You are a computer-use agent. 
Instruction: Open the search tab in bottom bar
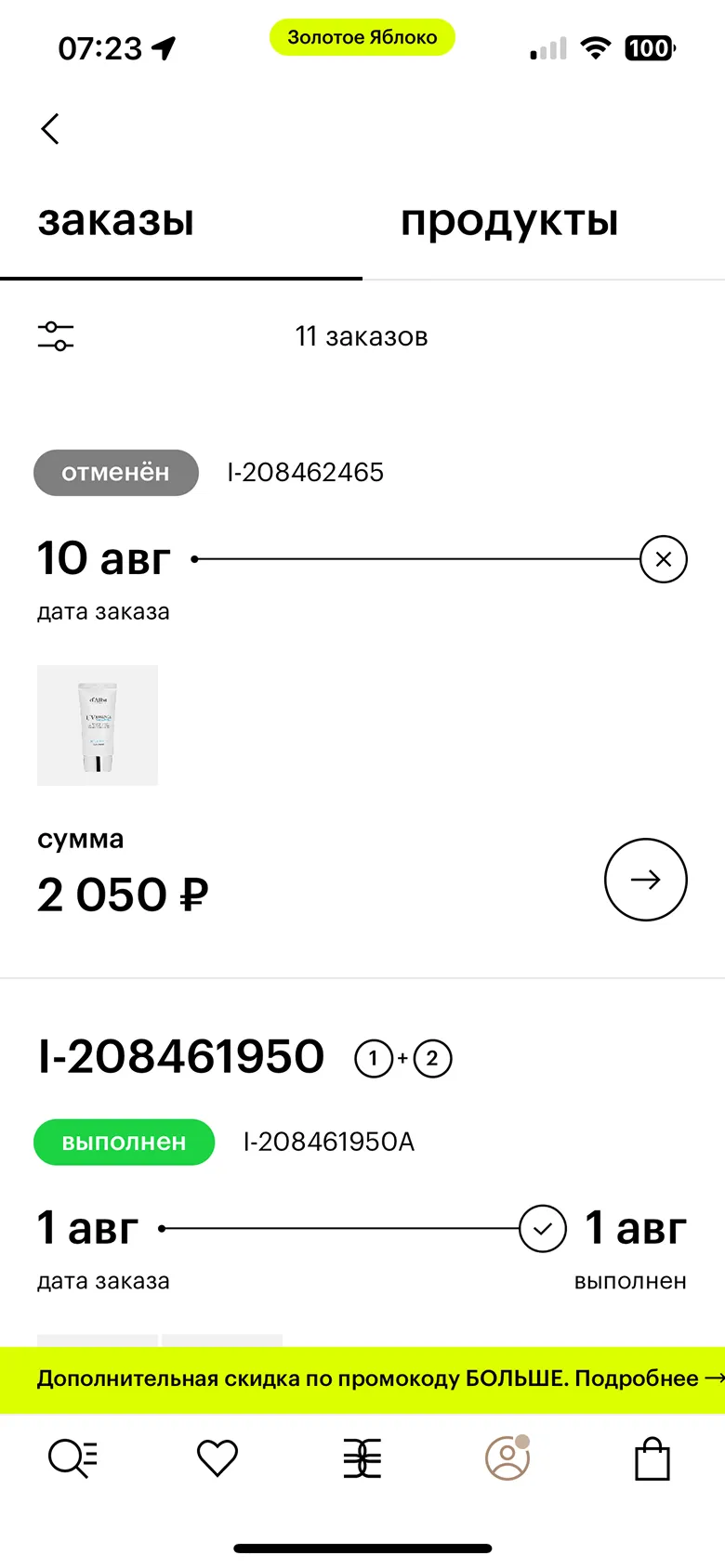point(72,1458)
